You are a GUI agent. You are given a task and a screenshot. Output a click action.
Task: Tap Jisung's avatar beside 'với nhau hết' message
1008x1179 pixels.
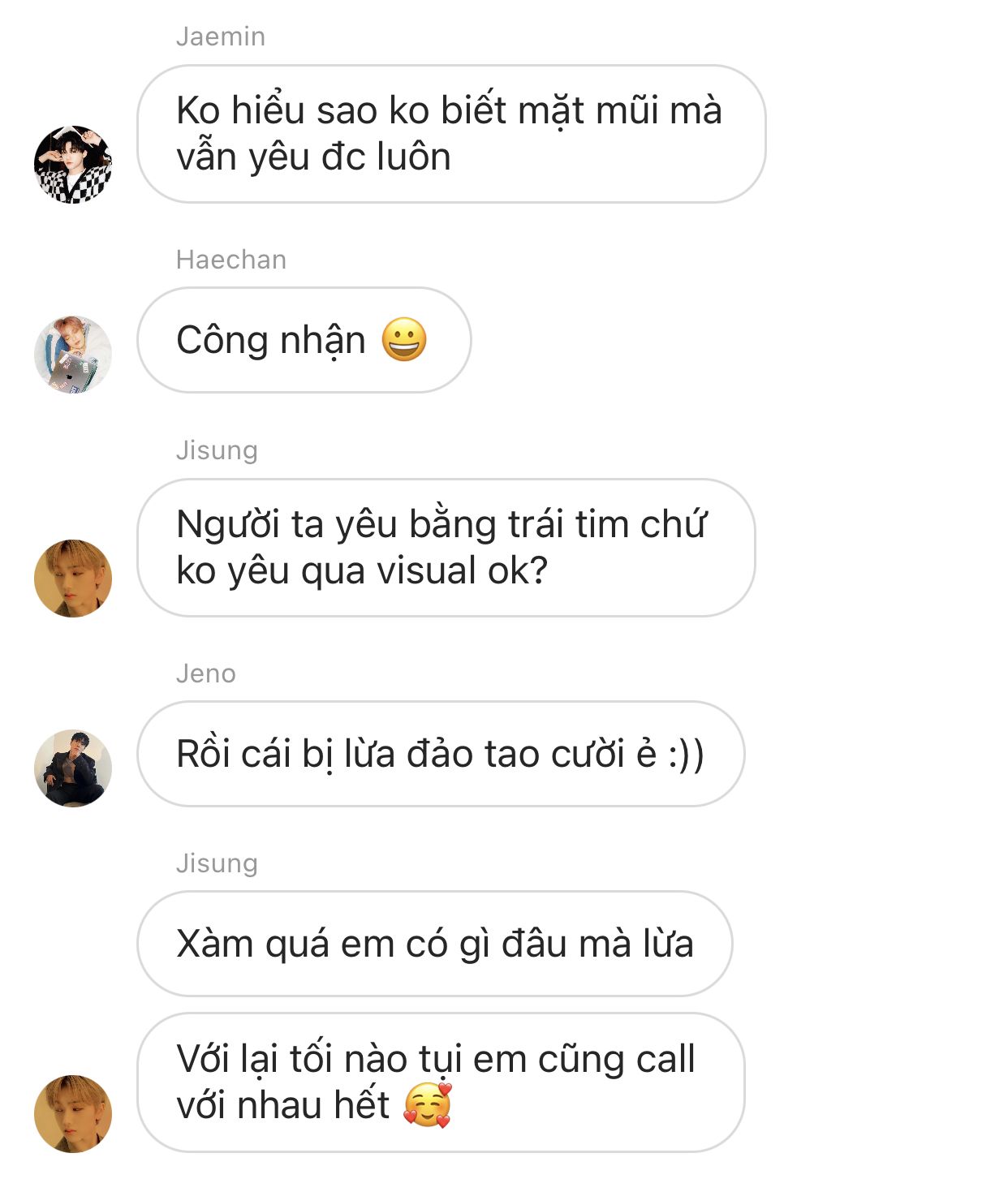[x=73, y=1113]
